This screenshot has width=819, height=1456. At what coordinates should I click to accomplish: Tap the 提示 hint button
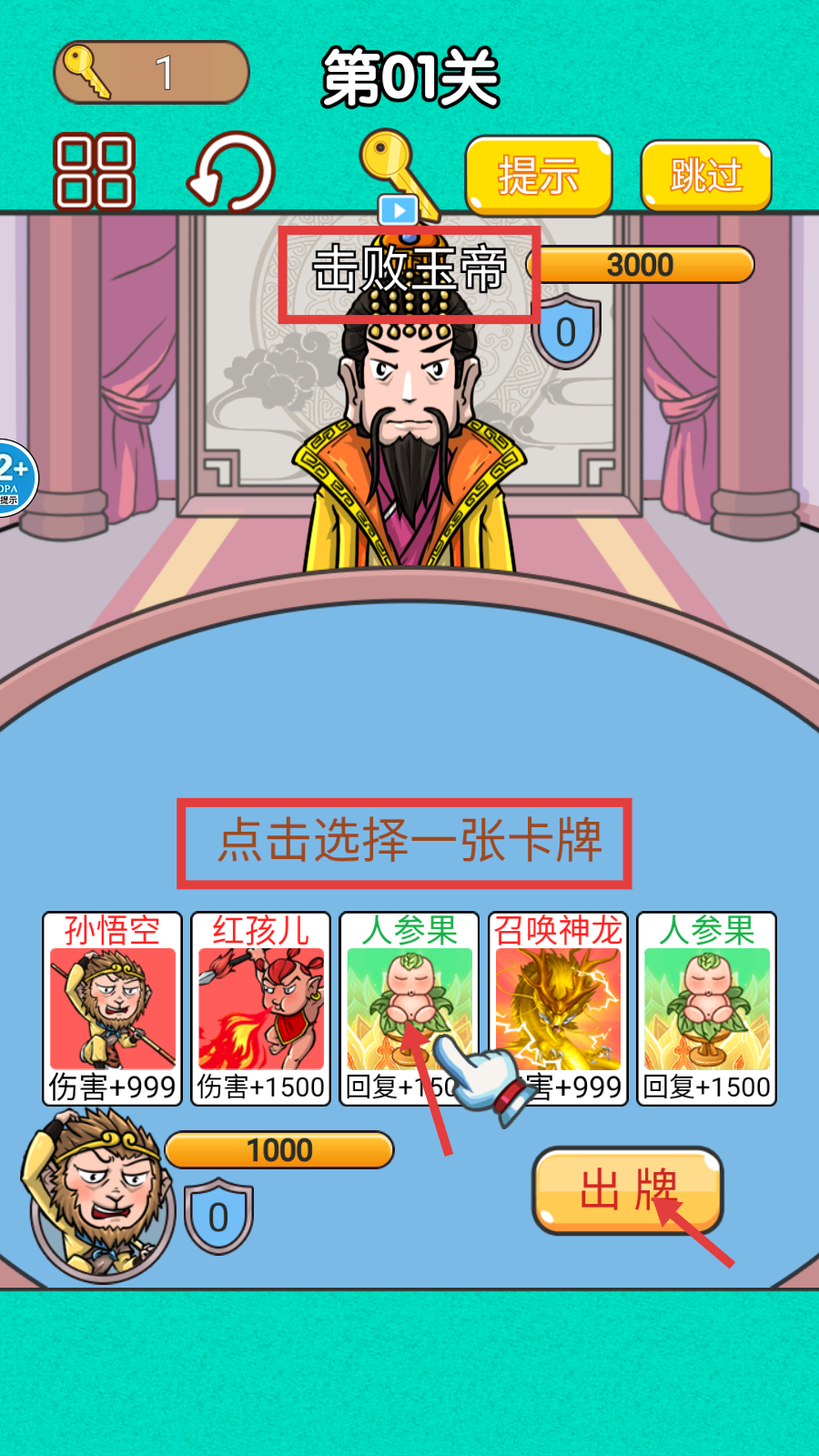(538, 176)
